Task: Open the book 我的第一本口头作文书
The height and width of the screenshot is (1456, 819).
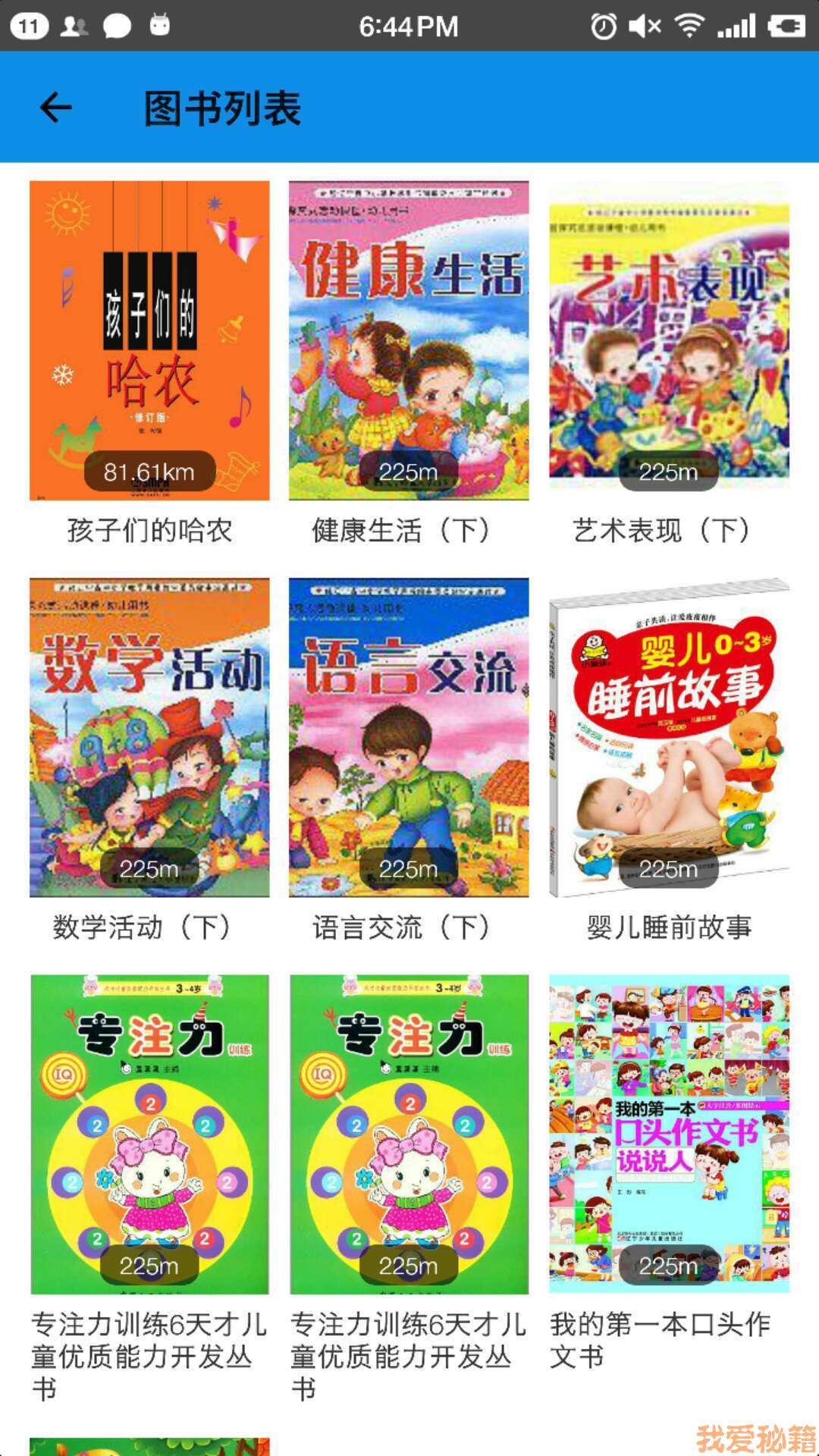Action: pyautogui.click(x=669, y=1134)
